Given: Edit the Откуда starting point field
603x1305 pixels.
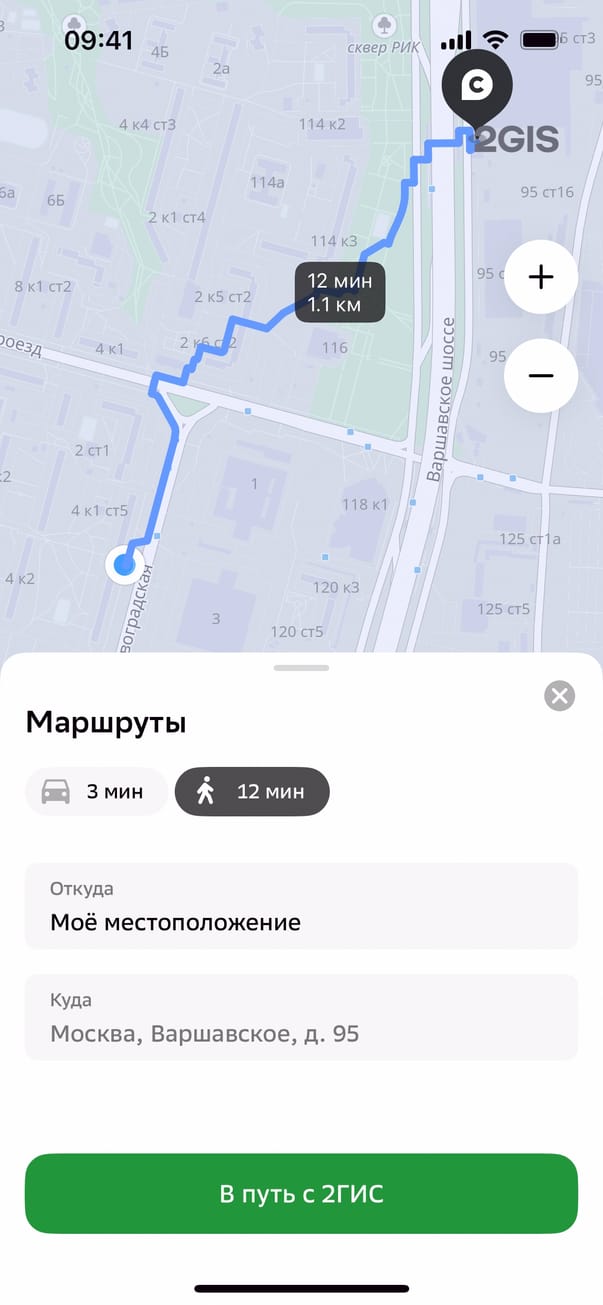Looking at the screenshot, I should pyautogui.click(x=301, y=906).
